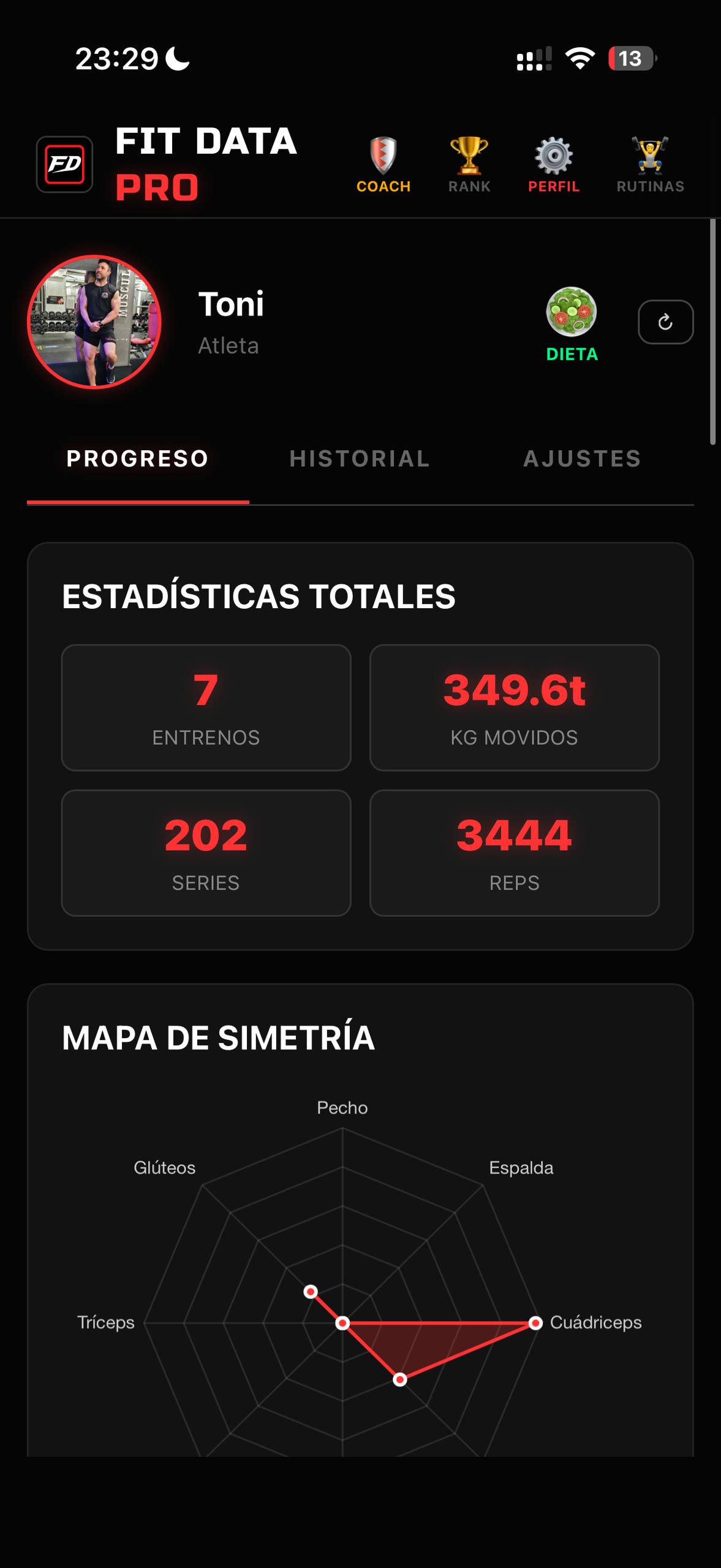Select the PROGRESO tab
The image size is (721, 1568).
tap(138, 458)
